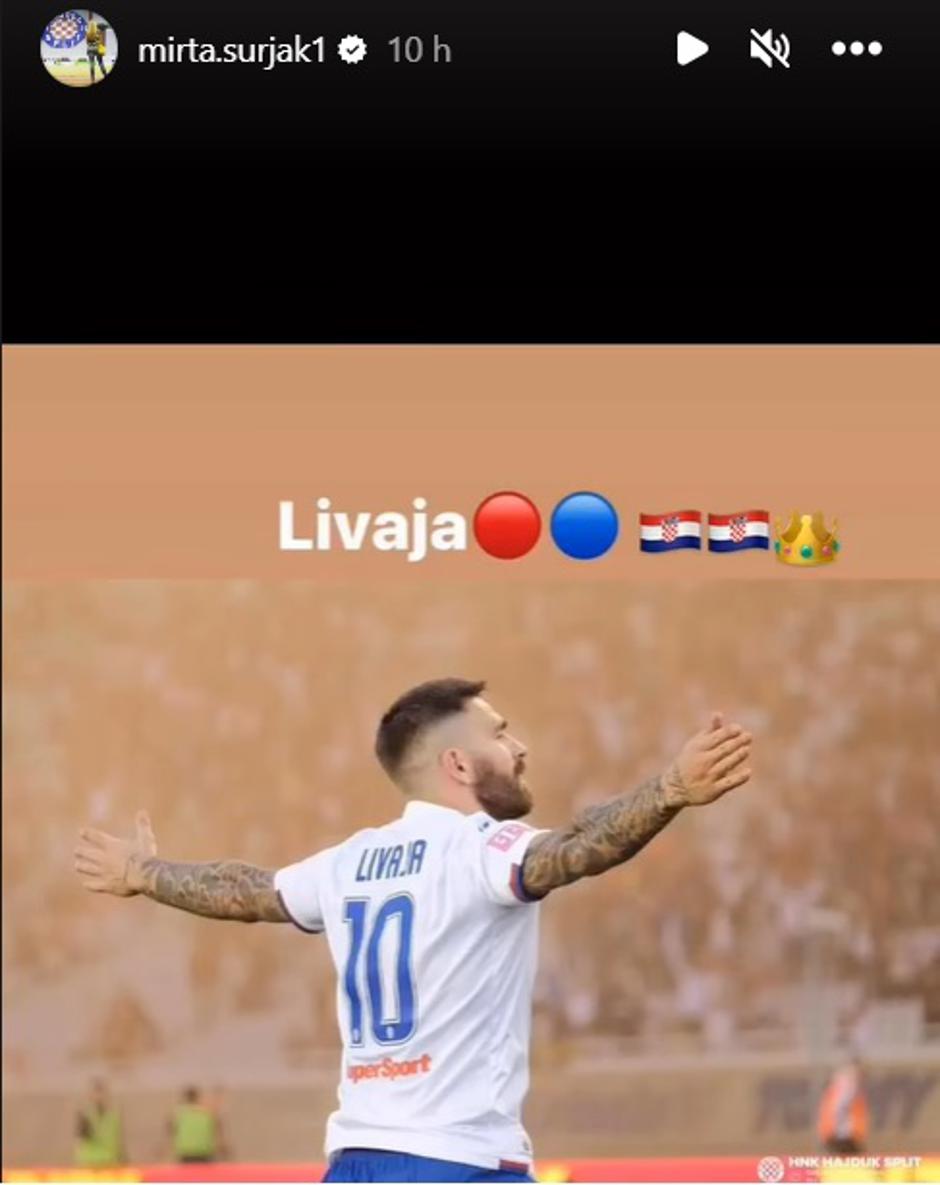
Task: Open mirta.surjak1 profile picture
Action: [78, 48]
